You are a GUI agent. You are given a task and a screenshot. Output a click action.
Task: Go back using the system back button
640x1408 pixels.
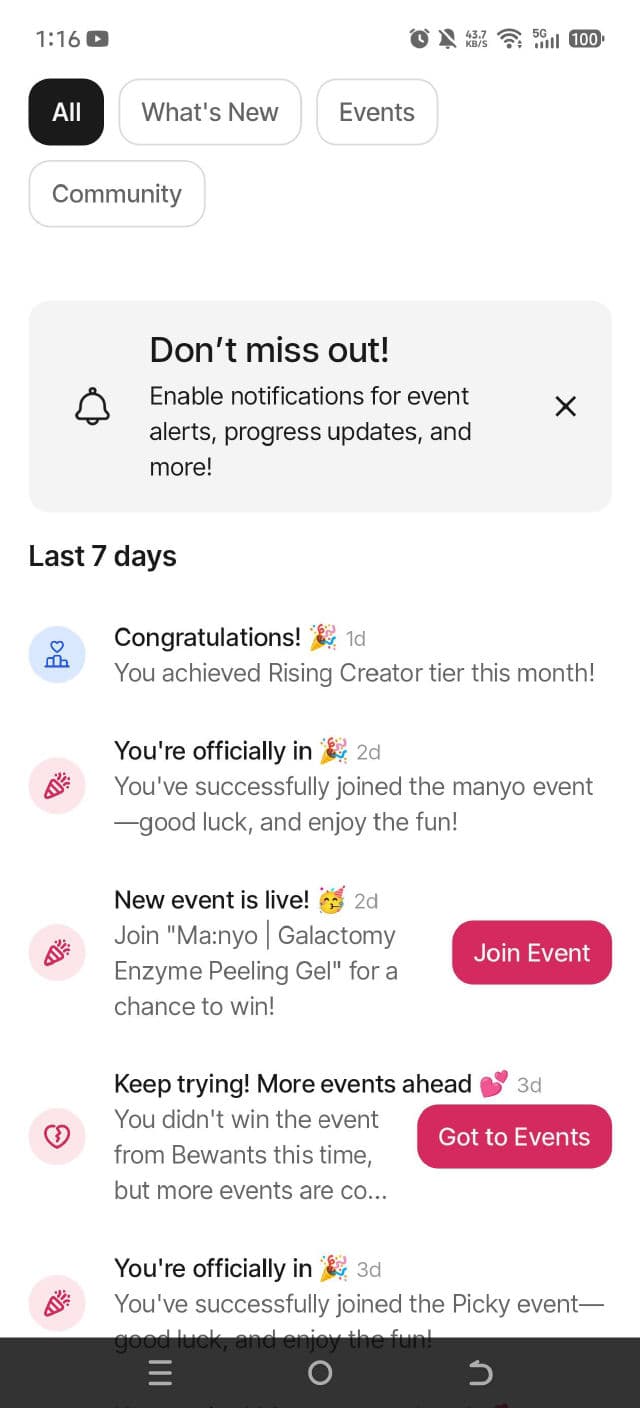[x=480, y=1374]
